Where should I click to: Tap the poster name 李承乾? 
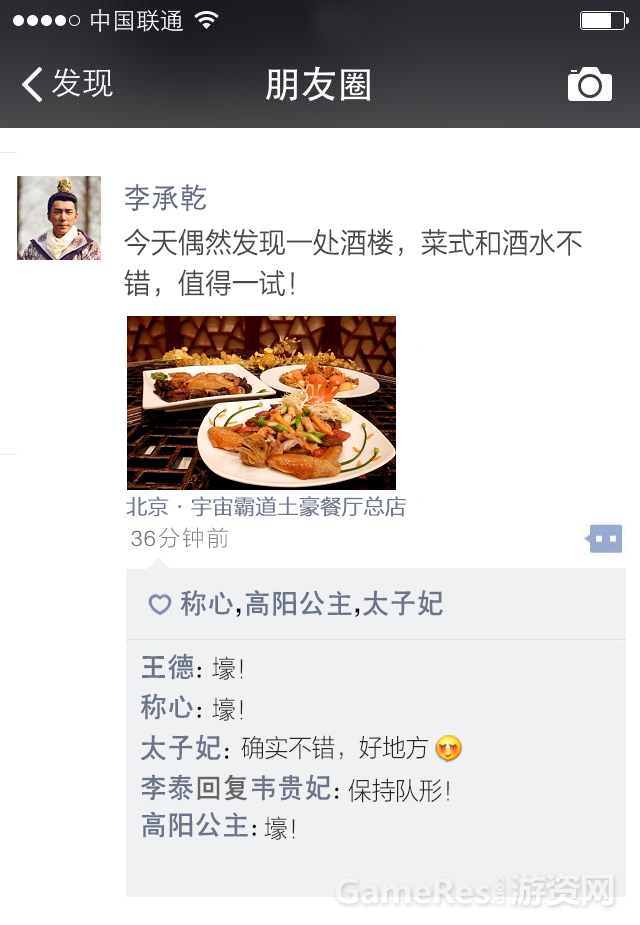[165, 198]
